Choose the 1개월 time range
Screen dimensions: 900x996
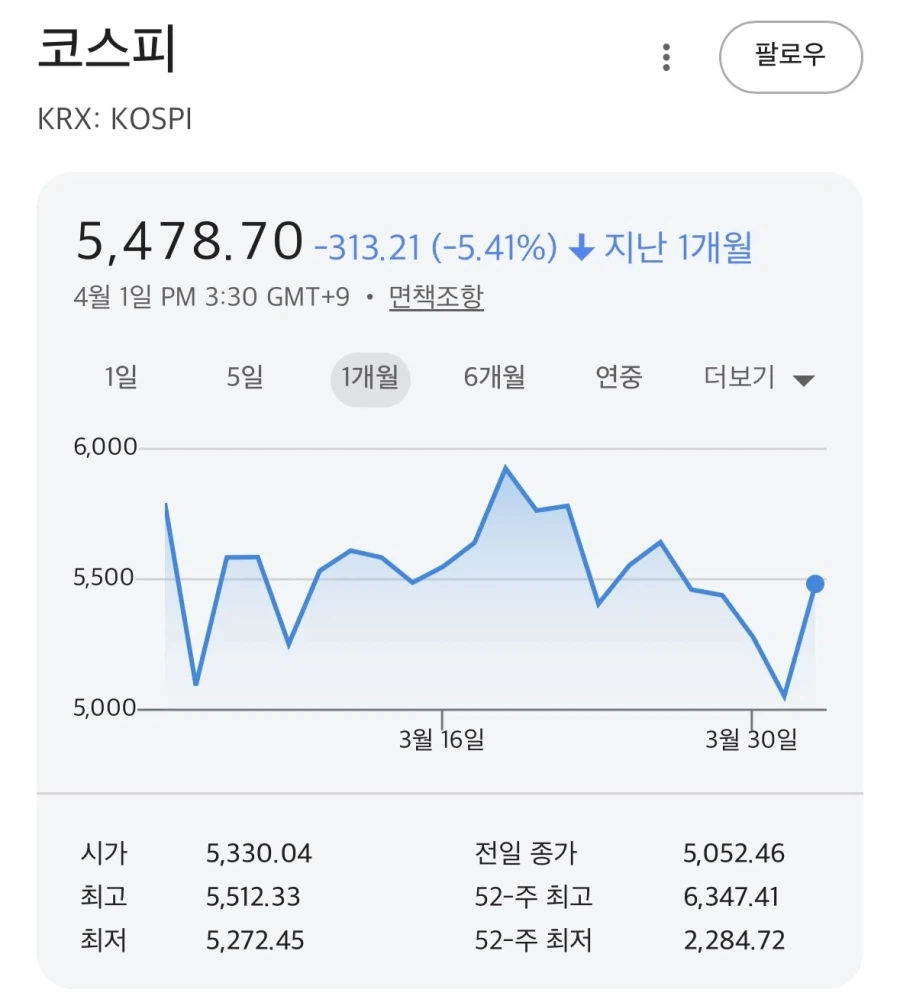(370, 378)
